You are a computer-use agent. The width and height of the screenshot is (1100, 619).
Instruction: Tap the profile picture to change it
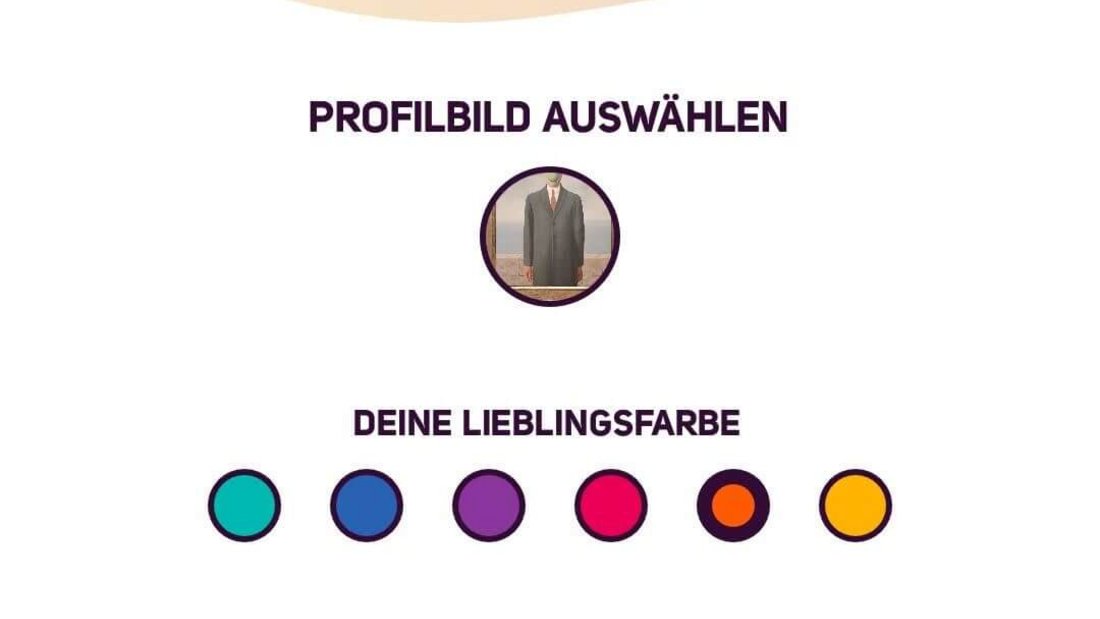[x=550, y=236]
